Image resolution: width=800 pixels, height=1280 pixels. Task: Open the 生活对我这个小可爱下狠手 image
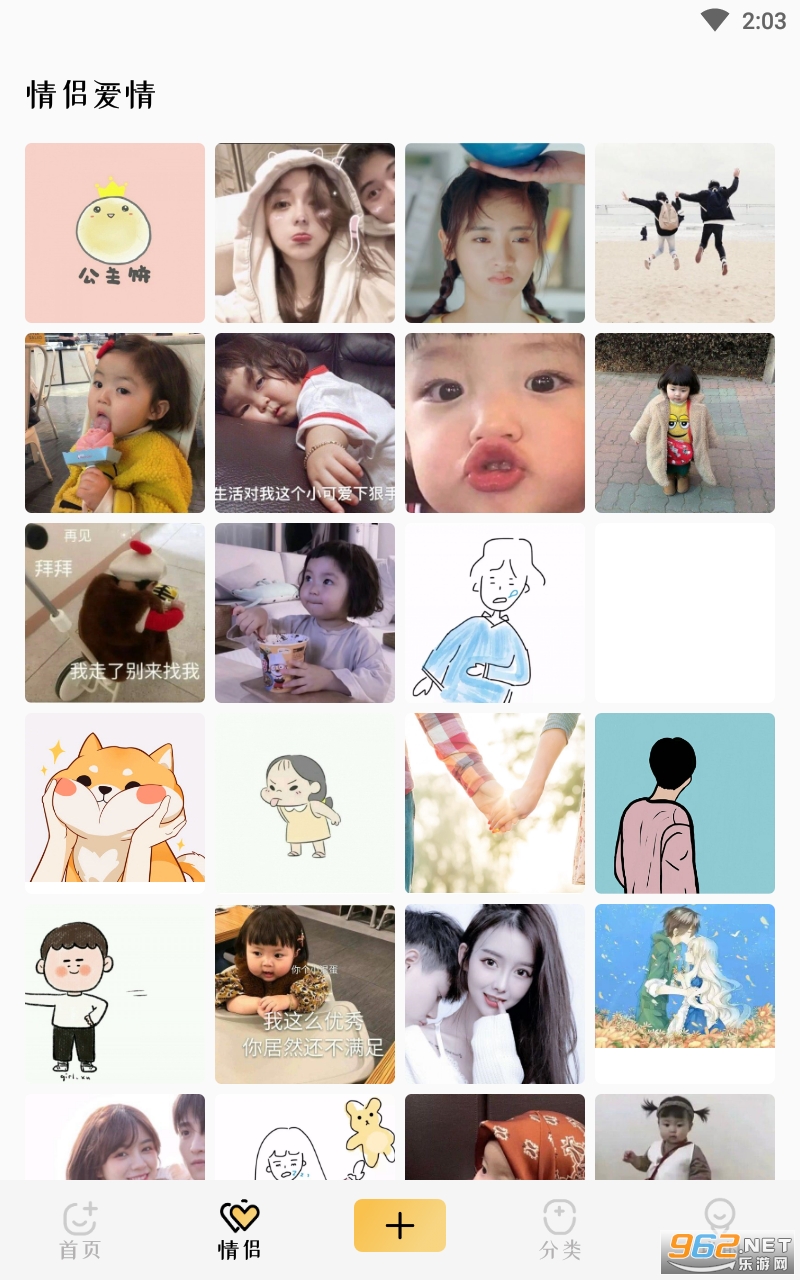coord(305,423)
